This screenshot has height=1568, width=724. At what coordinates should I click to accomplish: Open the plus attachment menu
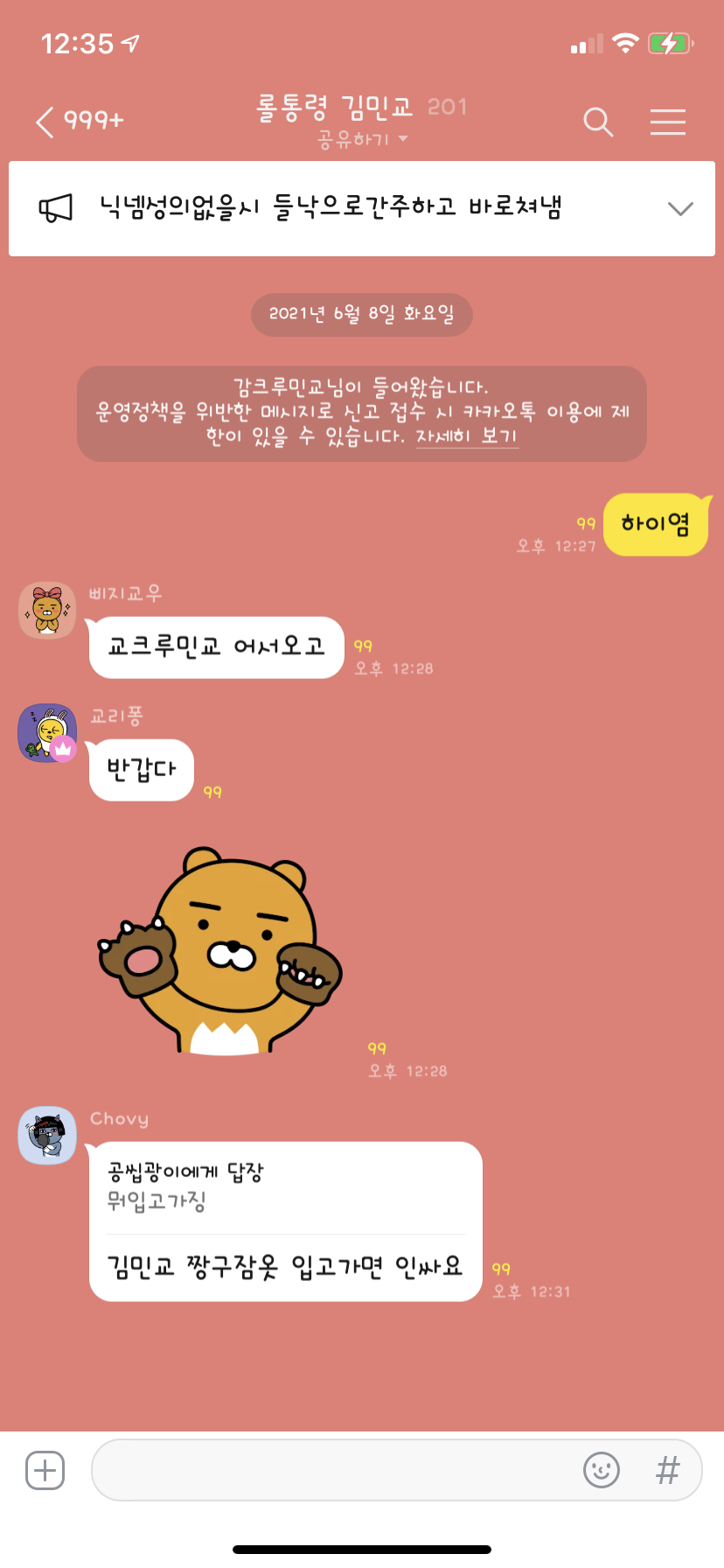[45, 1470]
